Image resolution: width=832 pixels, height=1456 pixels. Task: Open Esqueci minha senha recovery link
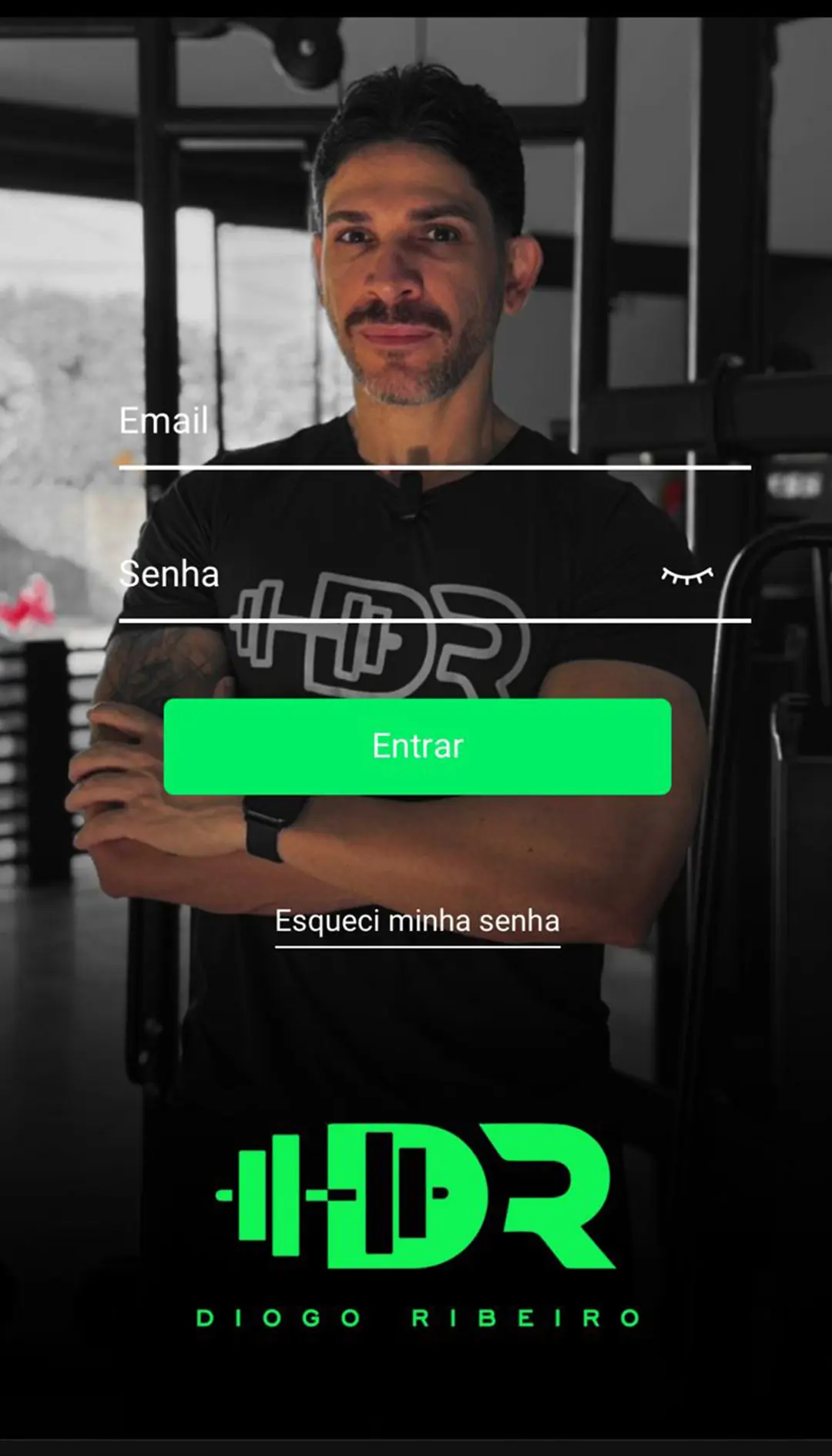point(416,920)
